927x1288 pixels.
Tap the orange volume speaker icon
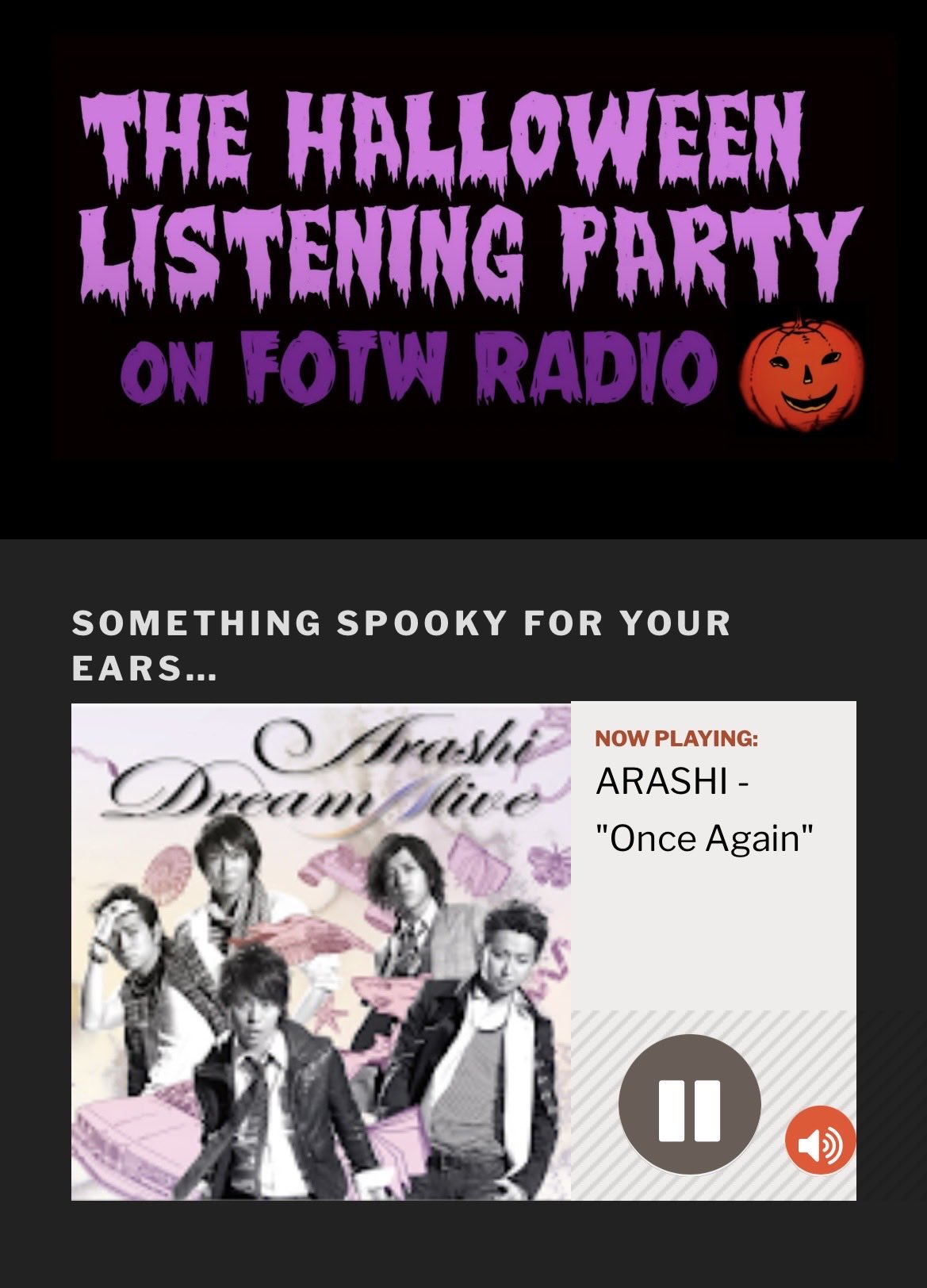point(819,1141)
